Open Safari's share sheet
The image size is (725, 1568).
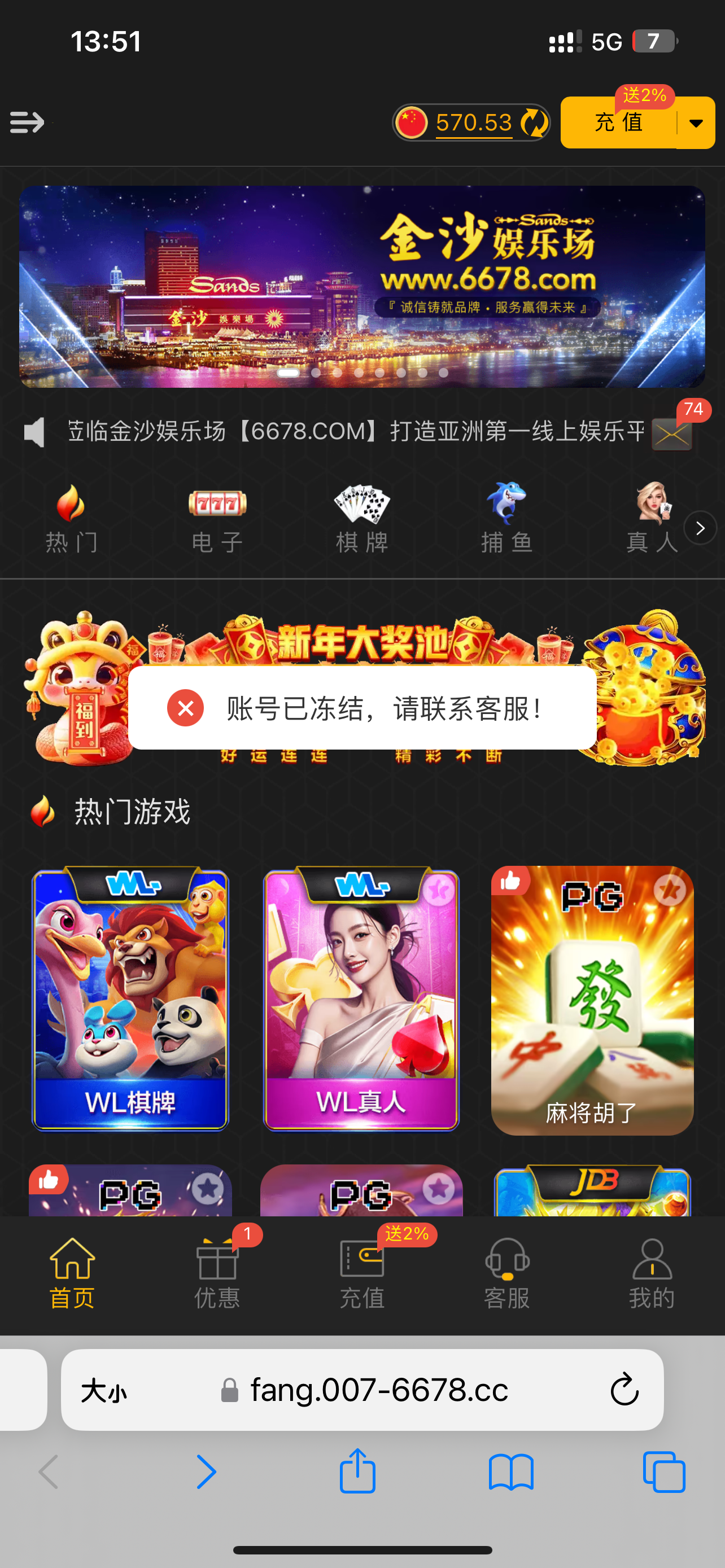pyautogui.click(x=357, y=1472)
